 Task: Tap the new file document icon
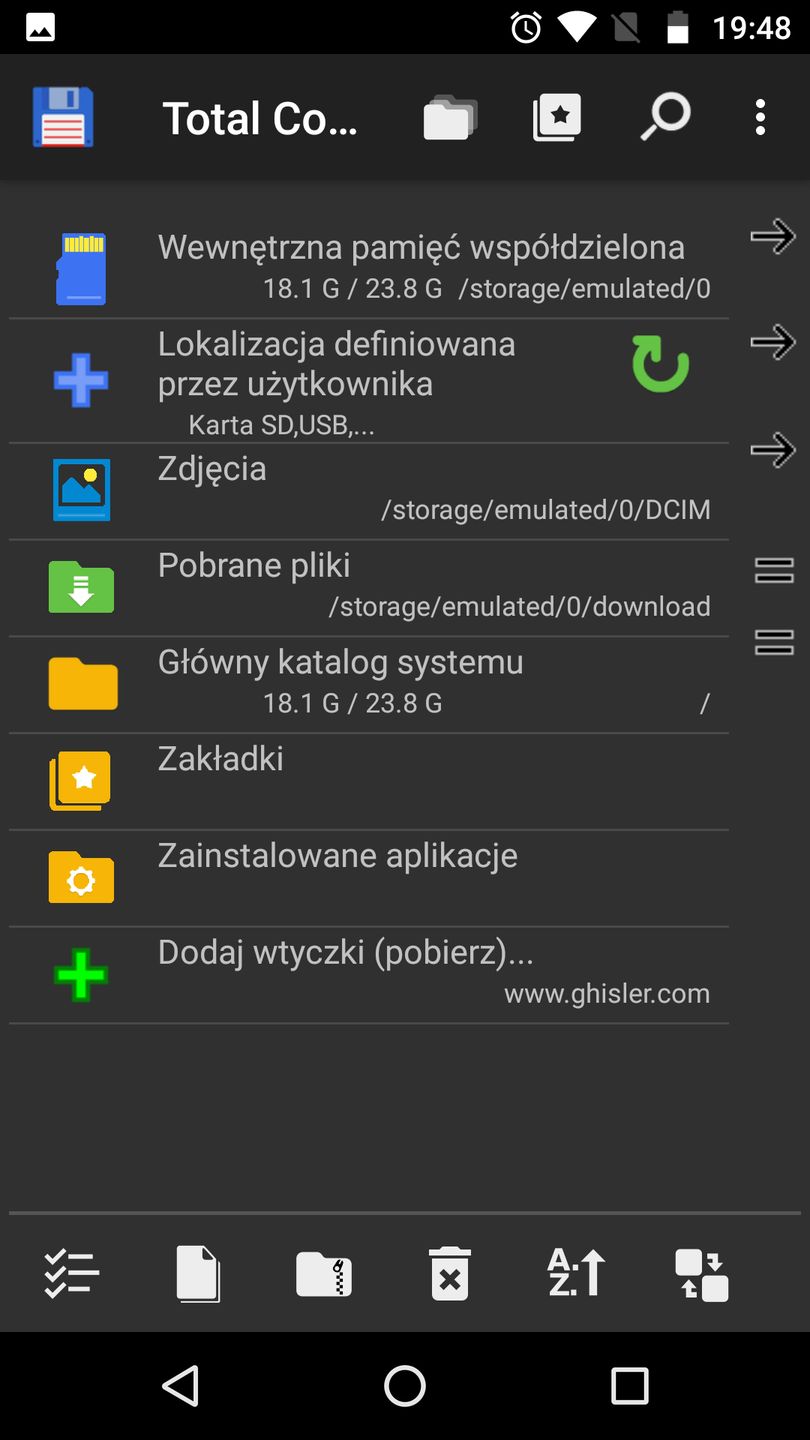[197, 1272]
